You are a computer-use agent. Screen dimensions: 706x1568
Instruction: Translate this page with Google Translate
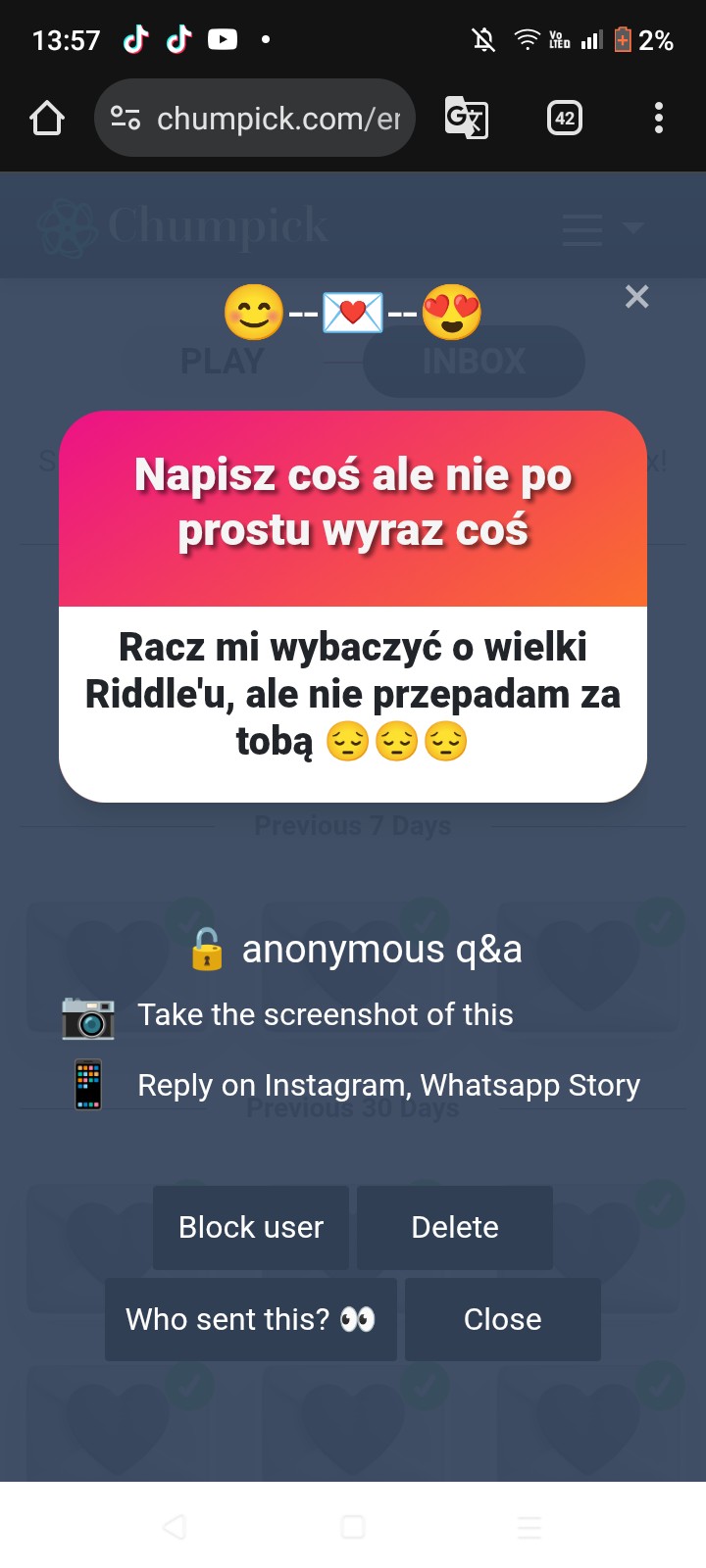click(x=467, y=119)
